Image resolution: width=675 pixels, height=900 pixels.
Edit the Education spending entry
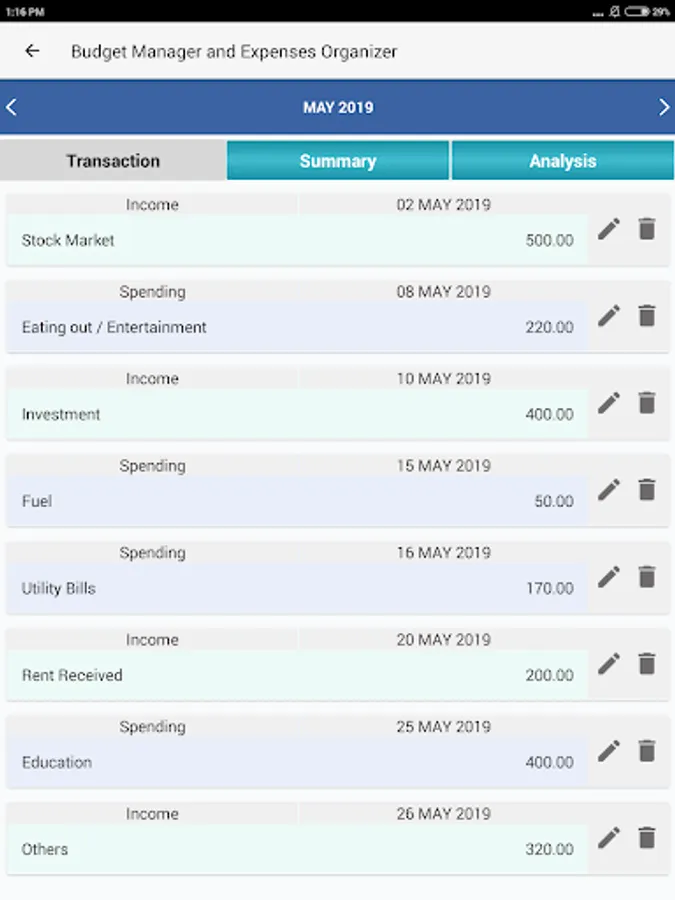pos(609,751)
